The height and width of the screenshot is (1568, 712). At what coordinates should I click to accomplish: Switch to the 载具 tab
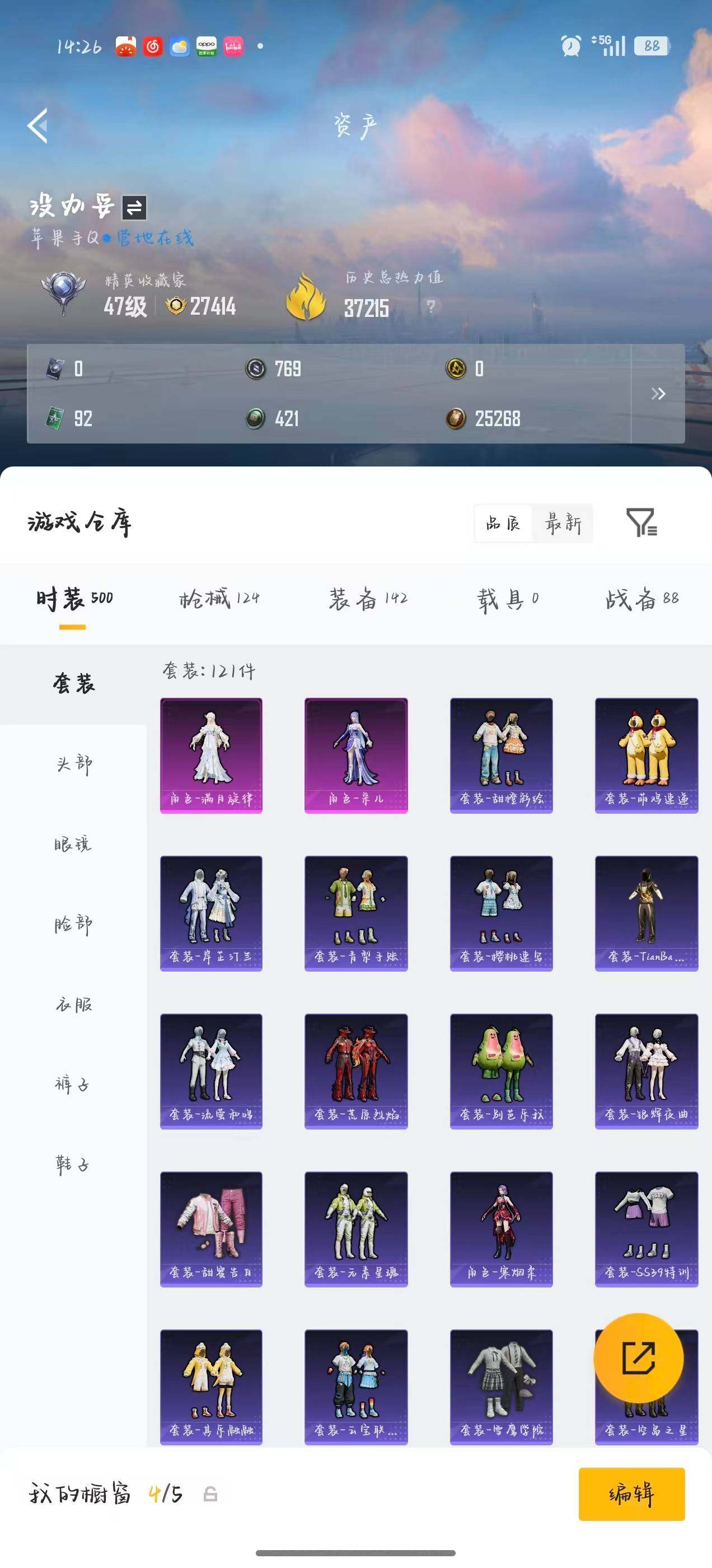pos(508,598)
